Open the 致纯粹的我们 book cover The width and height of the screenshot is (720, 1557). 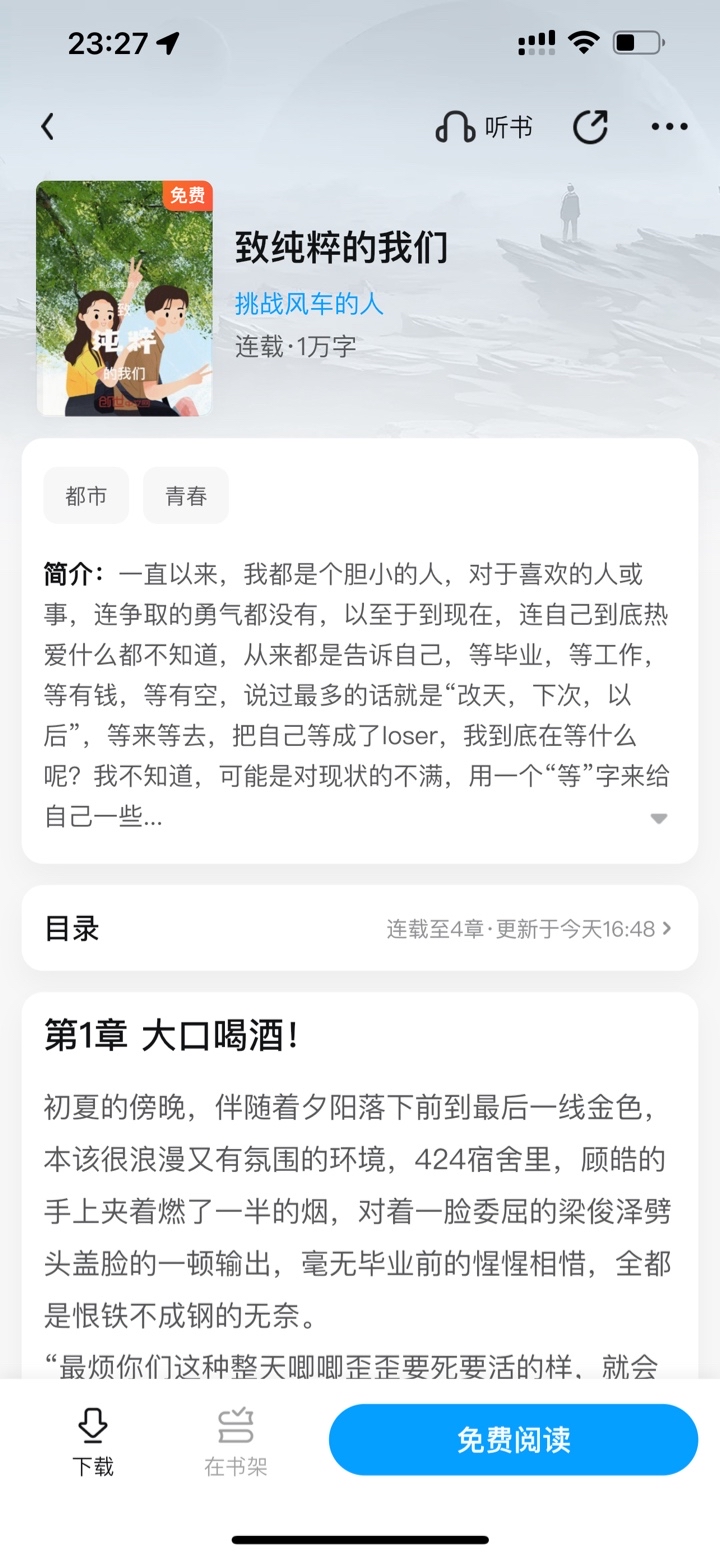(x=125, y=298)
